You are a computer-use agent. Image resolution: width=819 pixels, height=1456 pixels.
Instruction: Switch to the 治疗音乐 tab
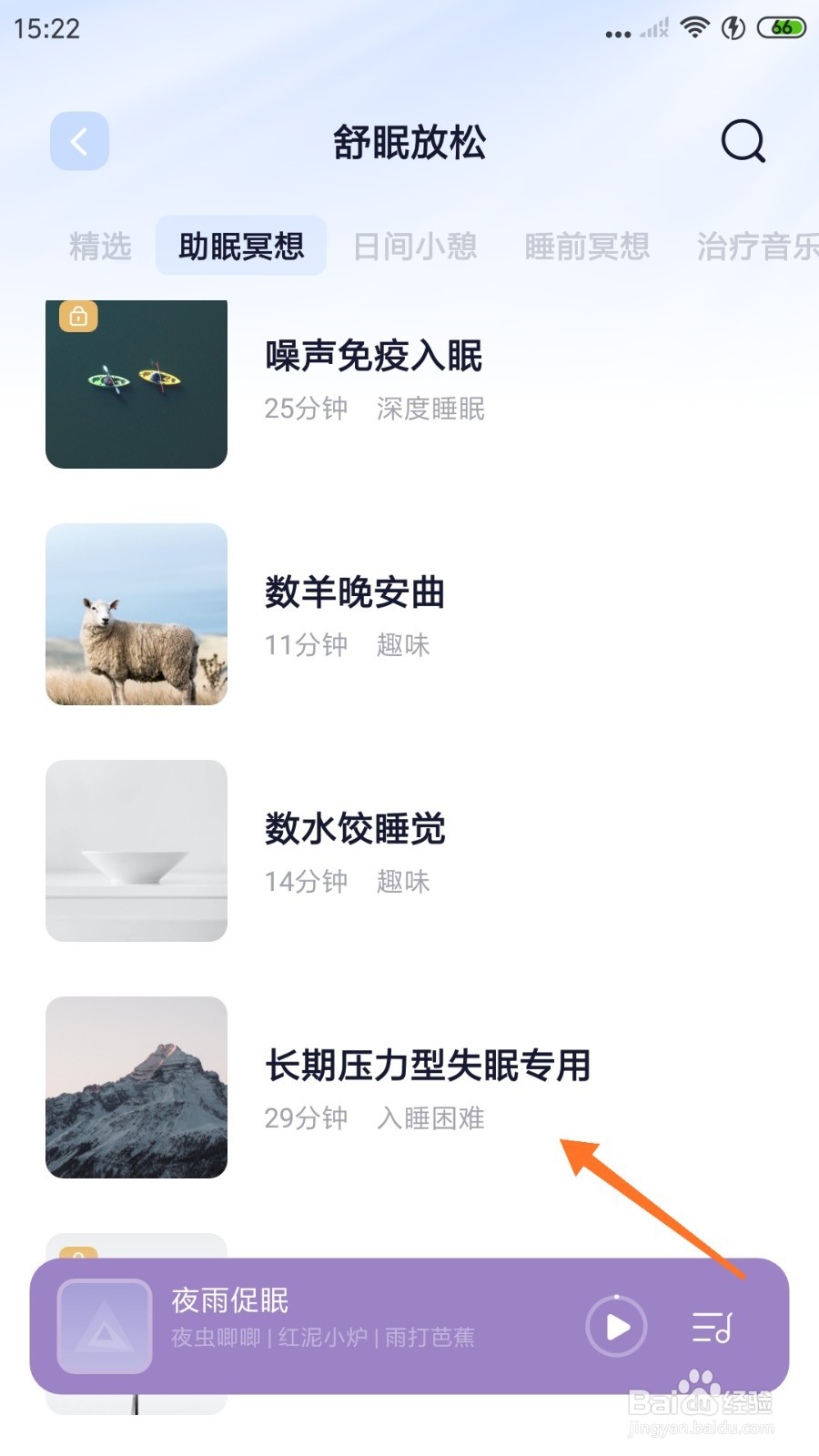(x=757, y=246)
